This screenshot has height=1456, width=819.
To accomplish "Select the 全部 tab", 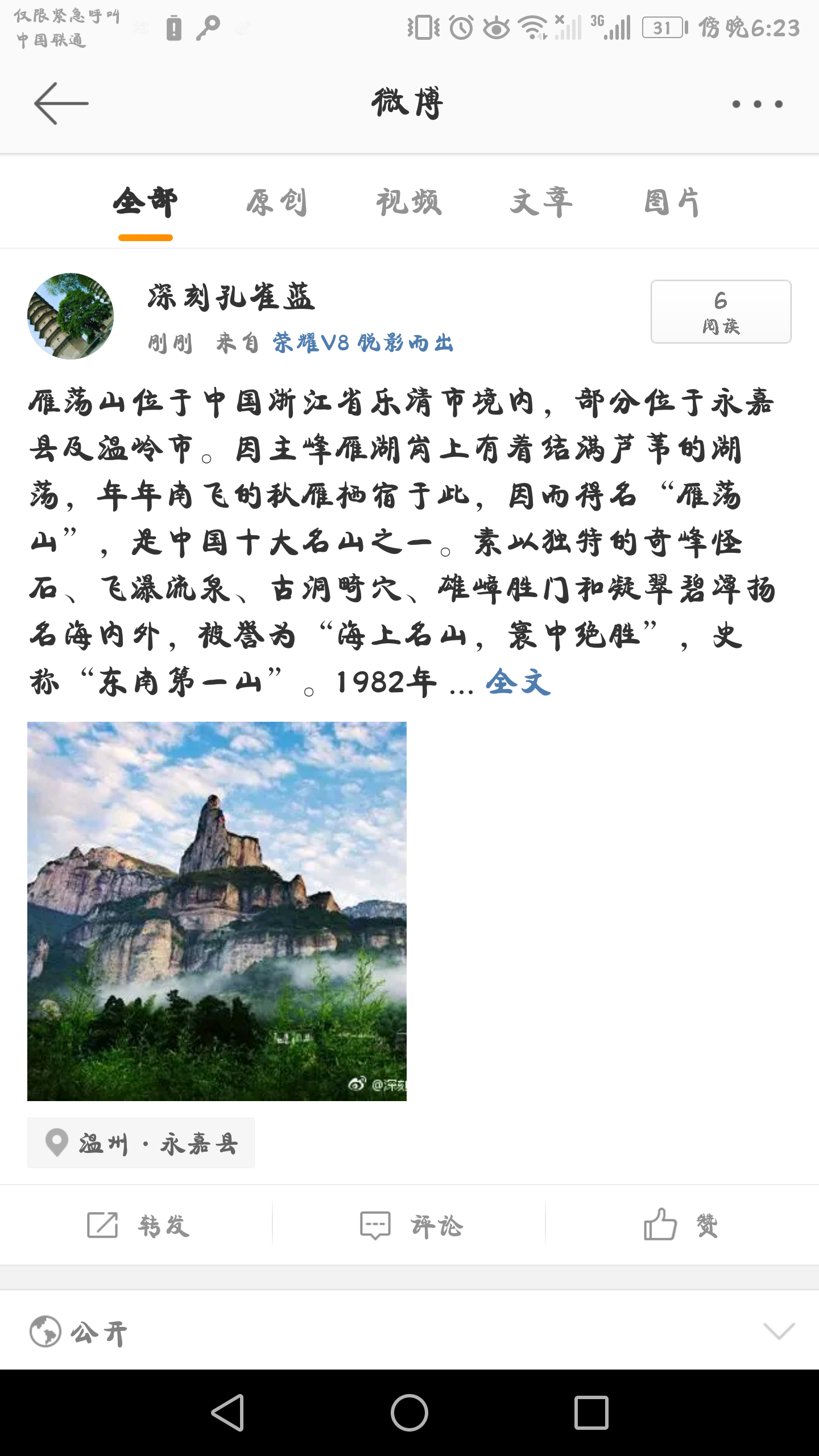I will pos(146,202).
